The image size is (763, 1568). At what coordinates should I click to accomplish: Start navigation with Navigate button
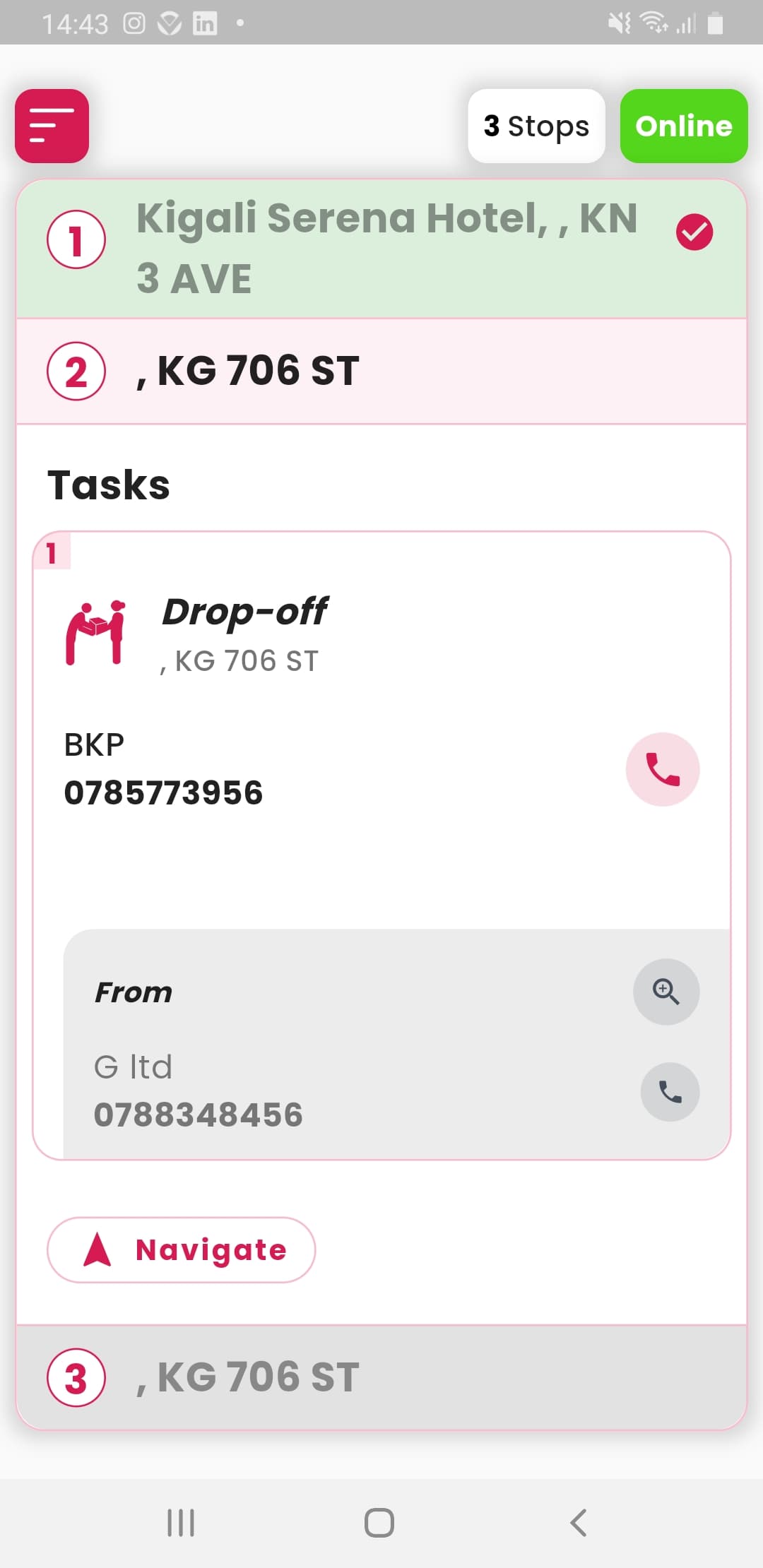pyautogui.click(x=182, y=1249)
